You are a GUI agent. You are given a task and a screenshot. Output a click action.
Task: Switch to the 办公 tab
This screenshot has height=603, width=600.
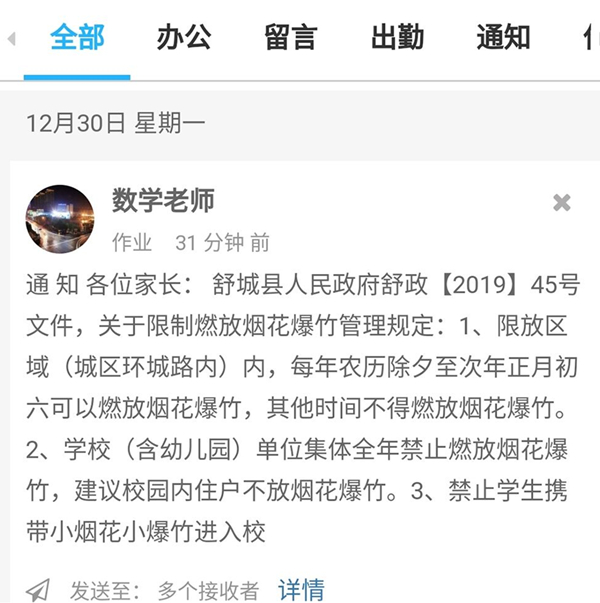pyautogui.click(x=184, y=40)
